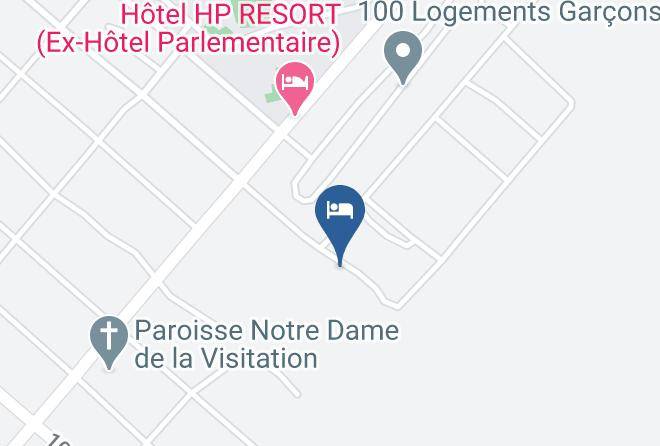Select the 100 Logements Garçons location pin
Viewport: 660px width, 446px height.
tap(403, 56)
